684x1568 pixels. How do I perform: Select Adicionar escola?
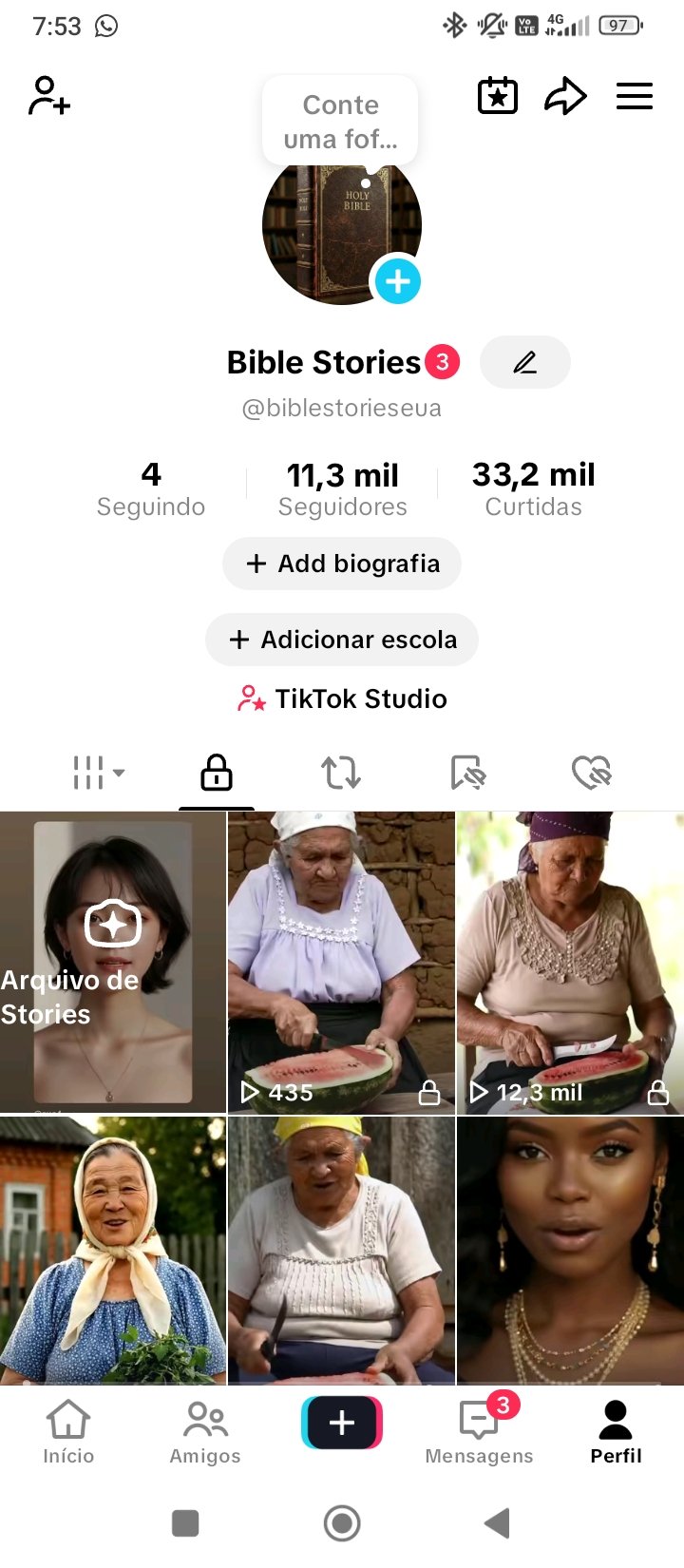[342, 640]
